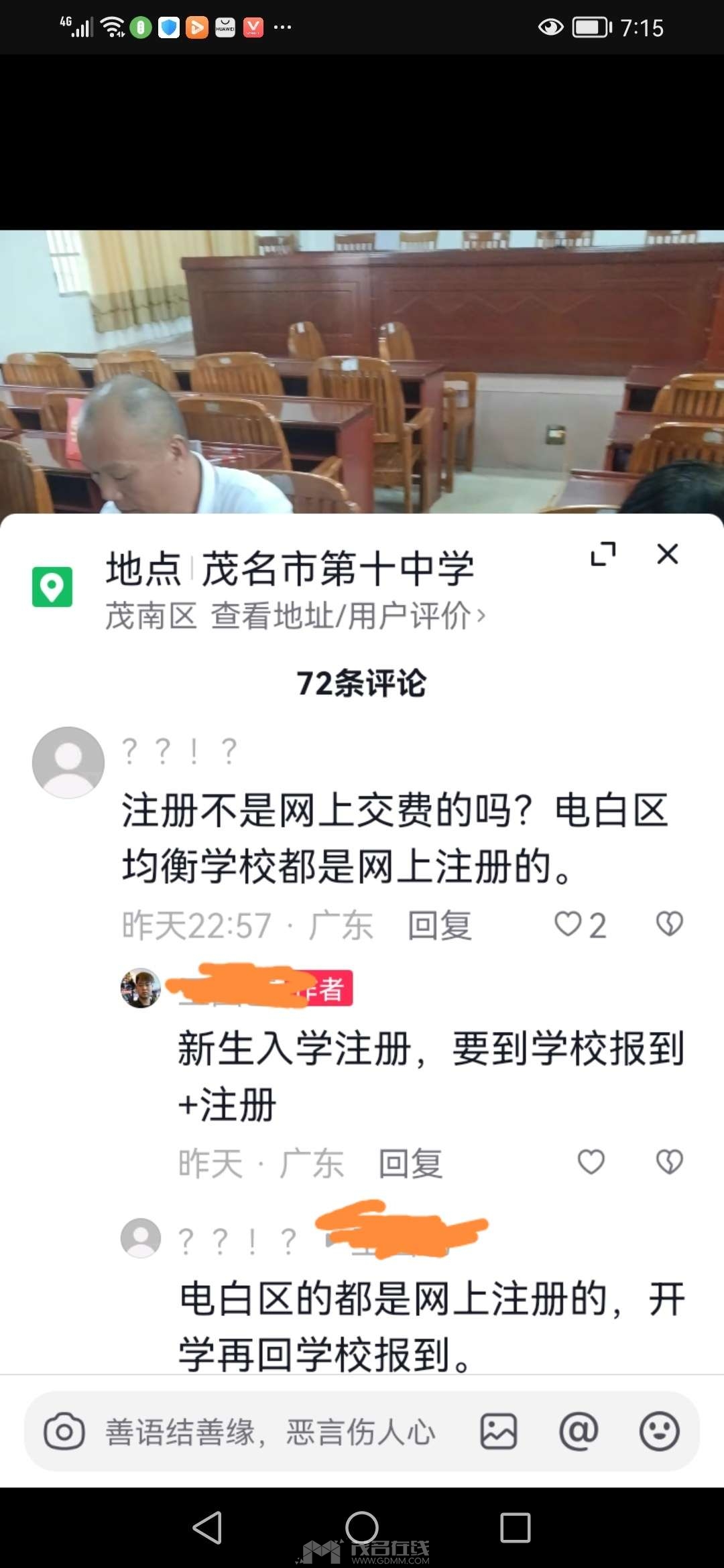
Task: Reply to author's 新生入学注册 comment
Action: (410, 1163)
